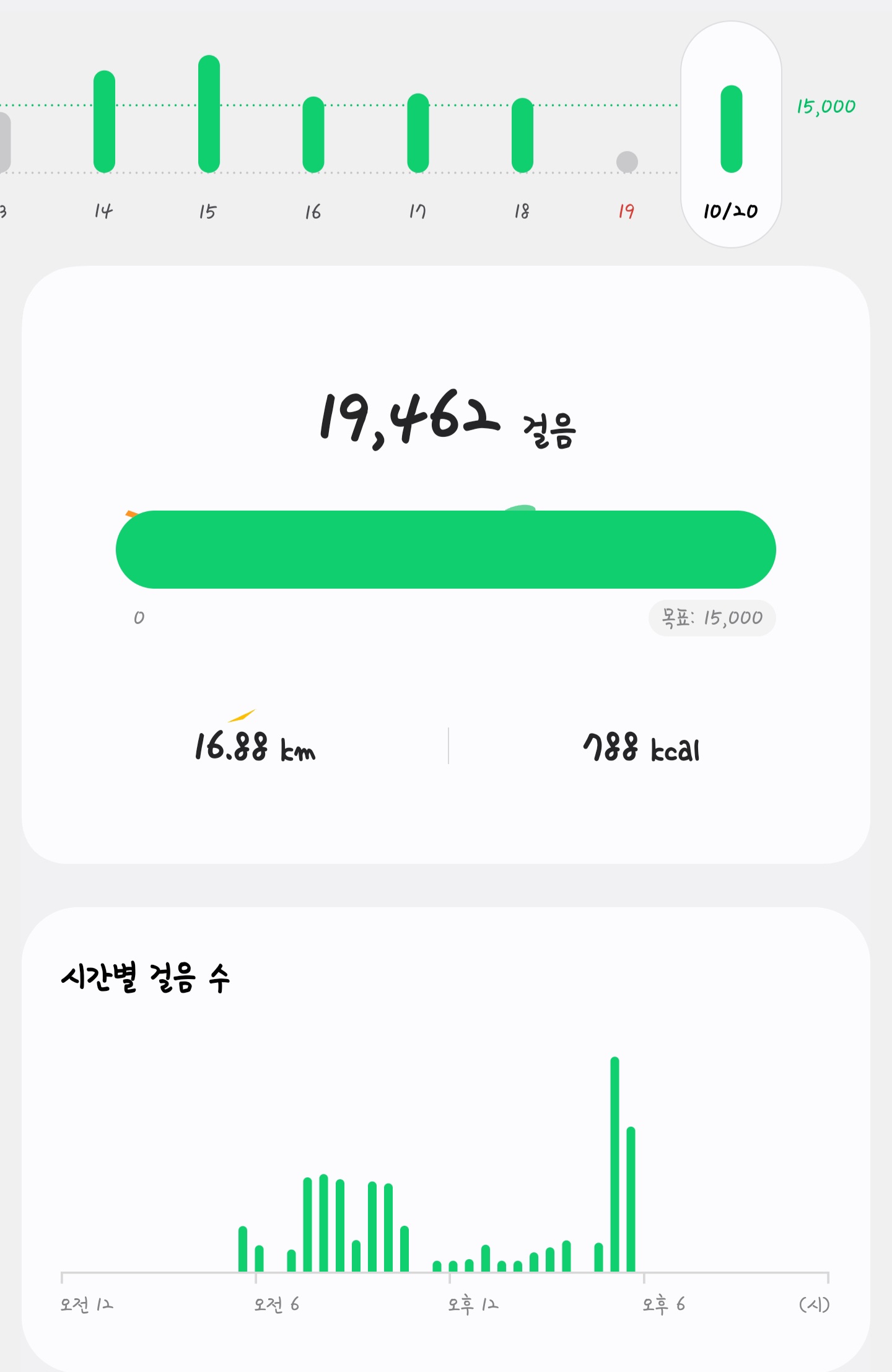The image size is (892, 1372).
Task: Tap the selected 10/20 day bar
Action: tap(731, 130)
